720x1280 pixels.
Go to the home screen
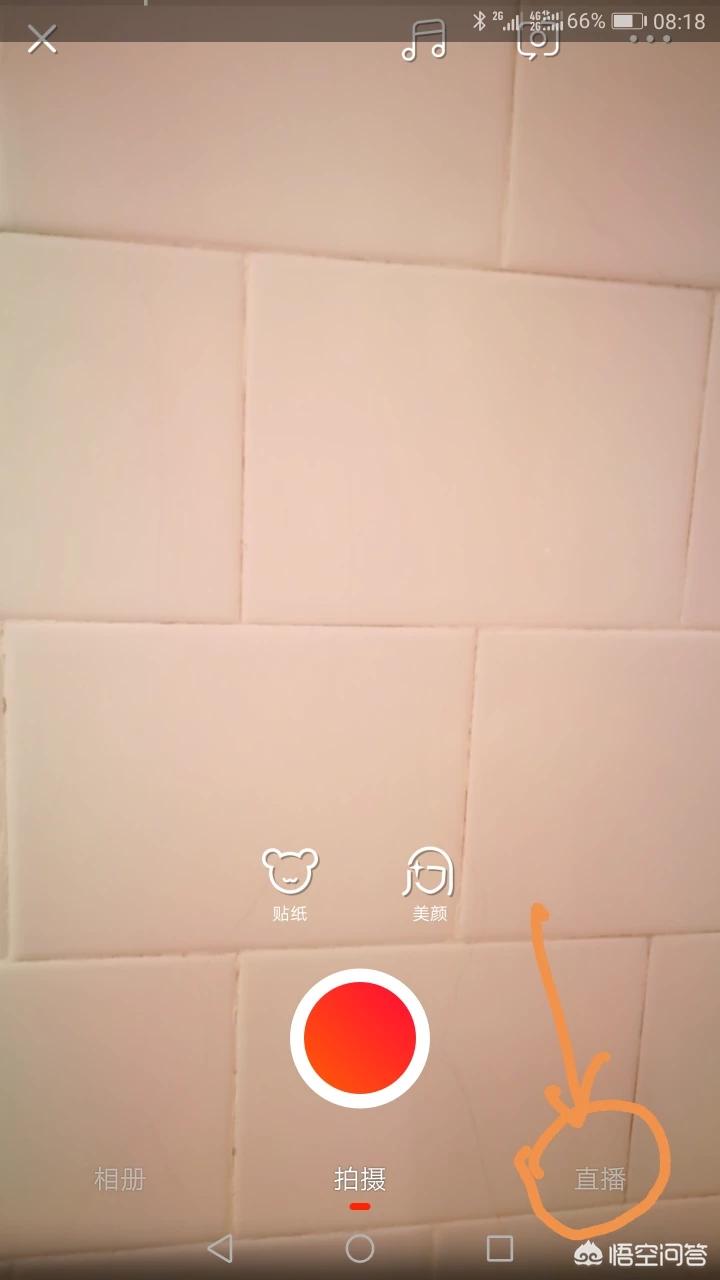360,1248
